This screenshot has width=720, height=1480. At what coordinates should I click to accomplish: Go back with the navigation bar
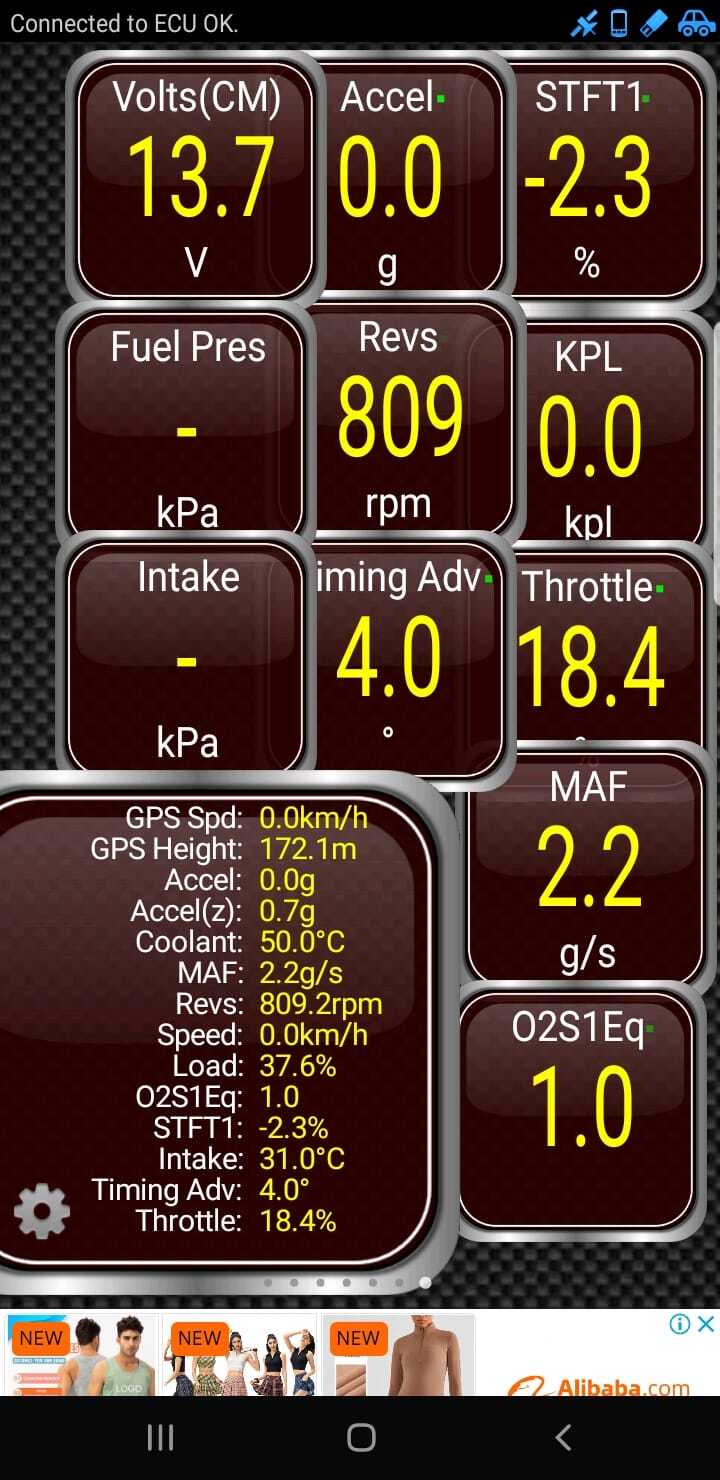(563, 1438)
